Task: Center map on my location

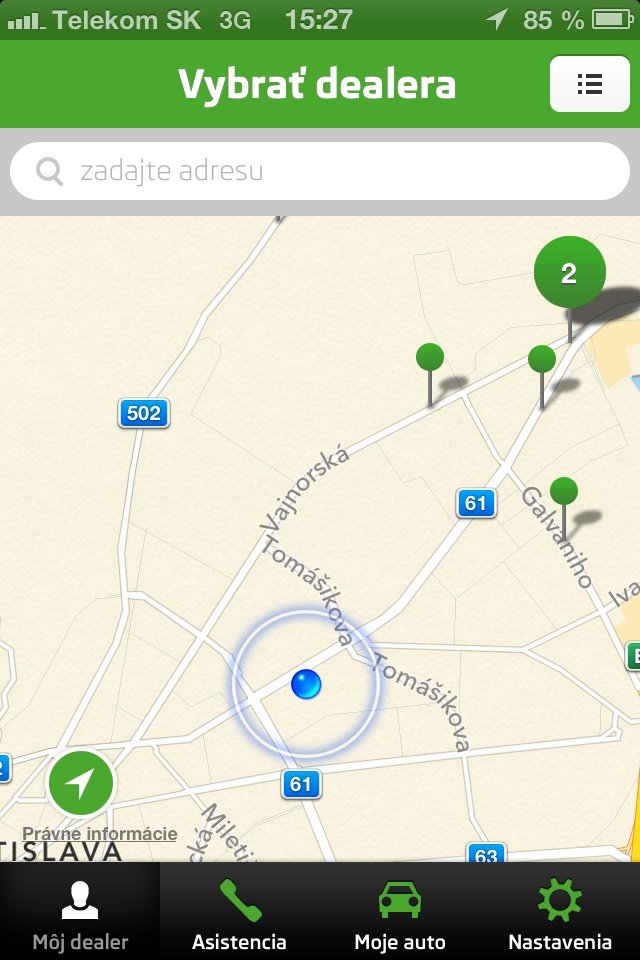Action: [81, 782]
